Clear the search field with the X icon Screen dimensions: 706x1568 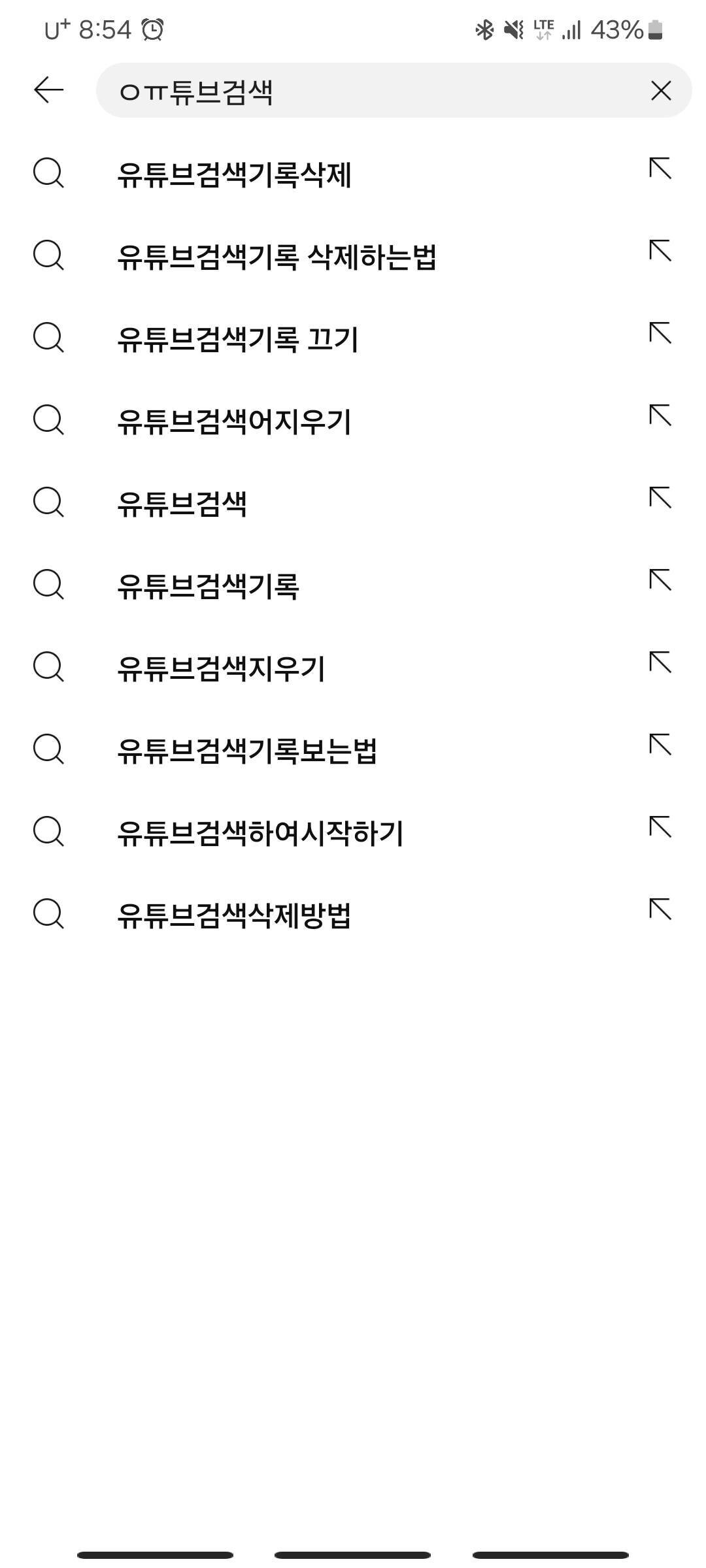(661, 91)
